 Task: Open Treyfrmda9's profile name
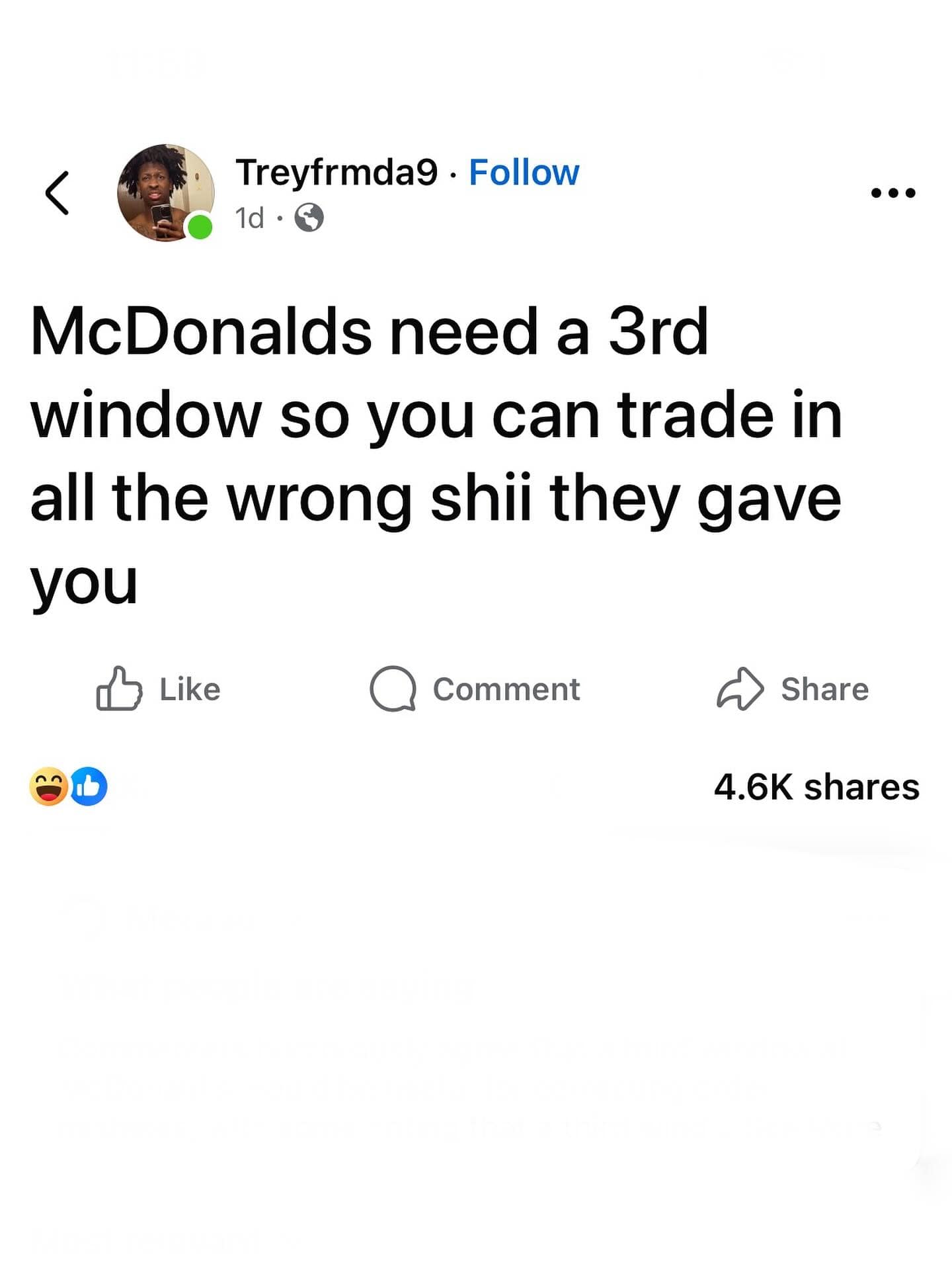[x=337, y=173]
